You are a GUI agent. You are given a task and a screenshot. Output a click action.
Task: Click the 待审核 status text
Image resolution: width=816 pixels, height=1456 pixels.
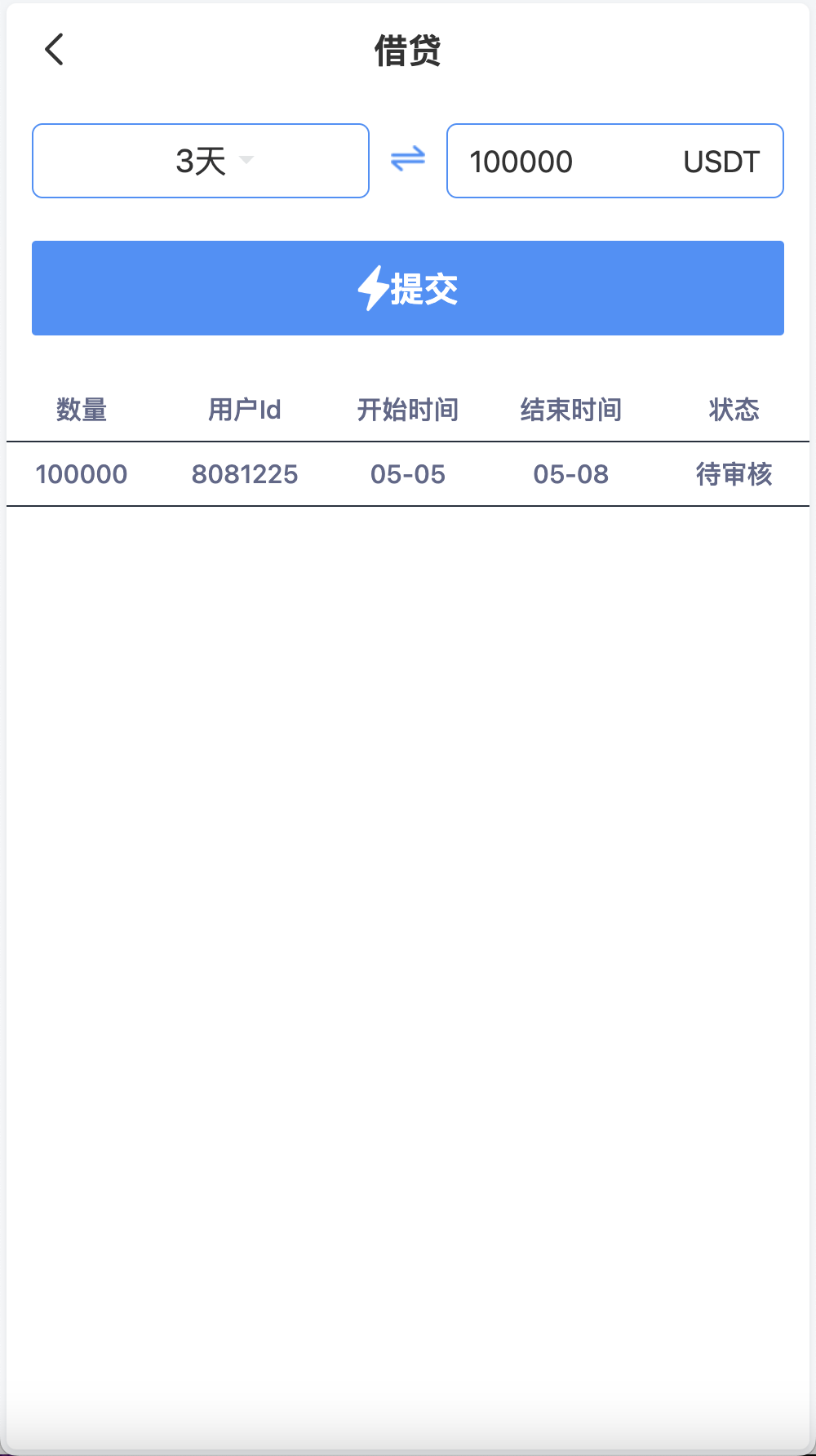[732, 474]
